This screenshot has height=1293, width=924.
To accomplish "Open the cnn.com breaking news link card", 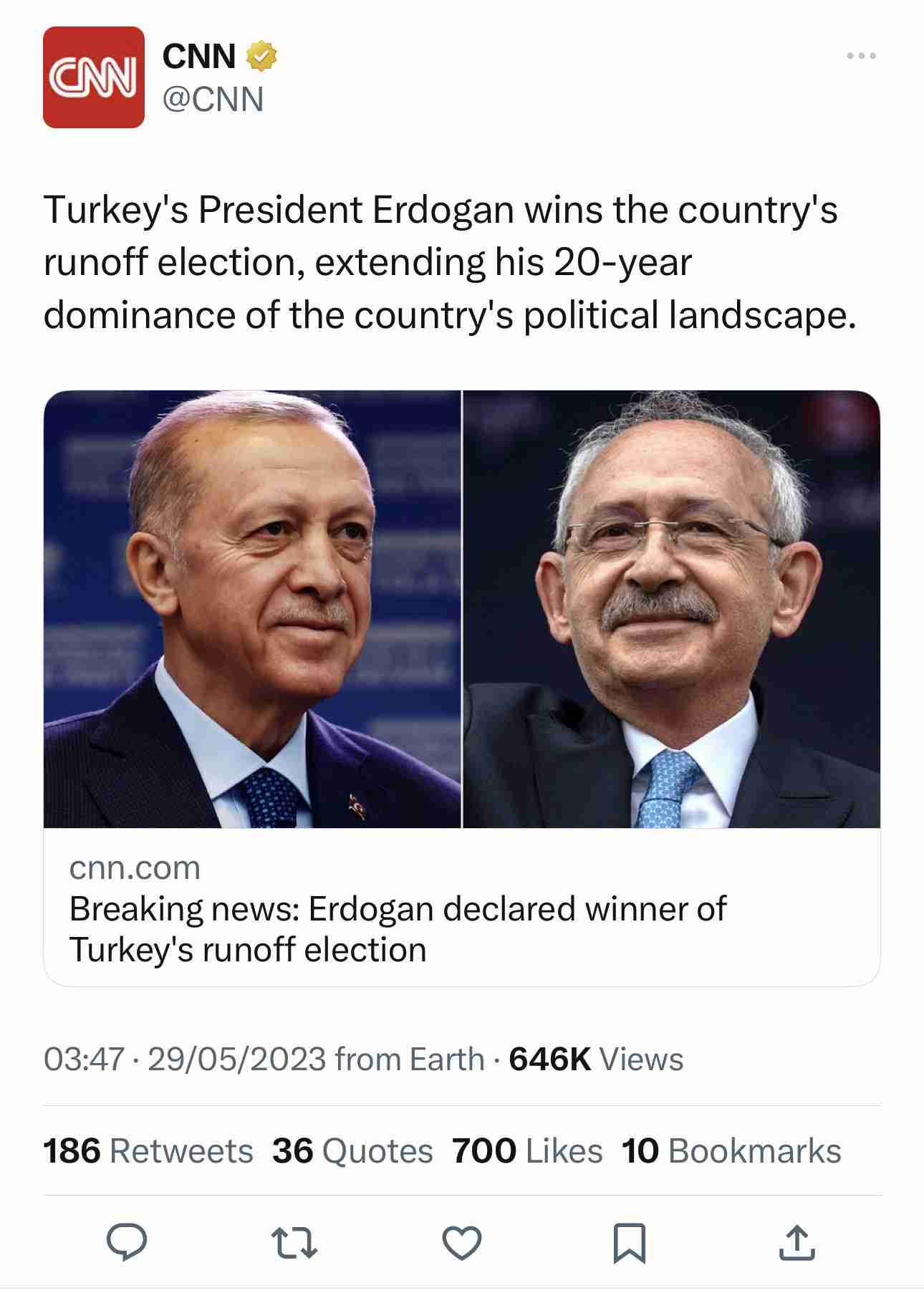I will pos(462,688).
